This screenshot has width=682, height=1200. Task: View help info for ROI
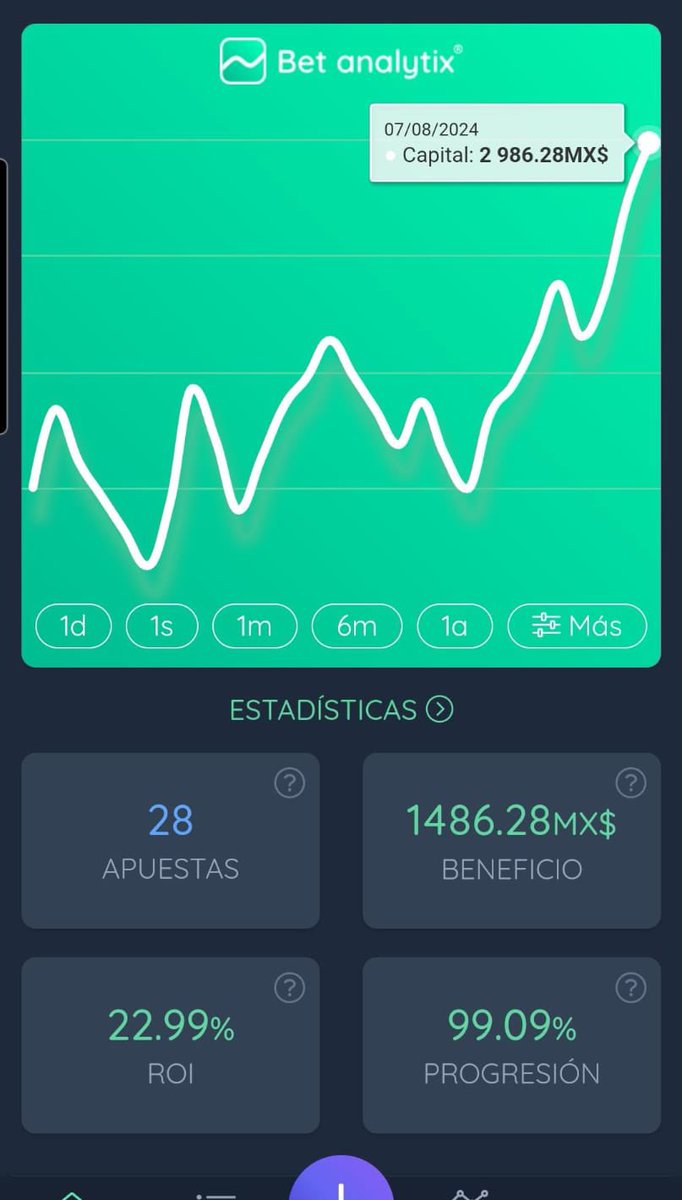(x=289, y=989)
